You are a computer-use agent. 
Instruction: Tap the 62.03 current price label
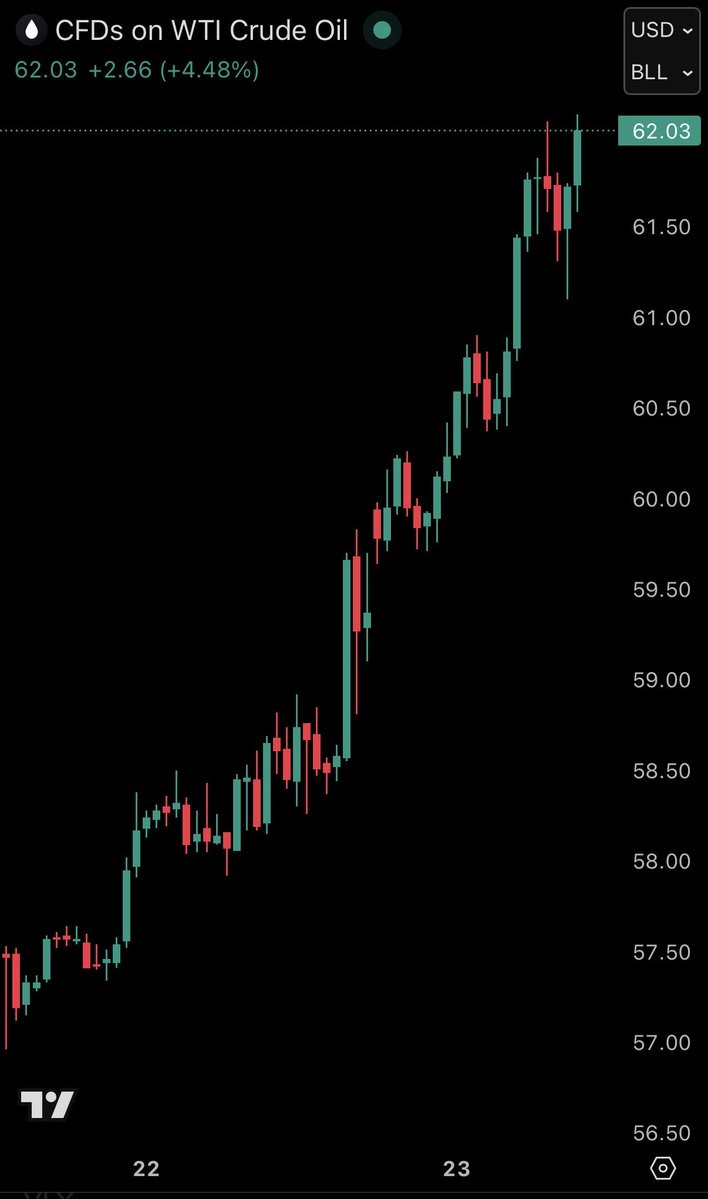661,132
